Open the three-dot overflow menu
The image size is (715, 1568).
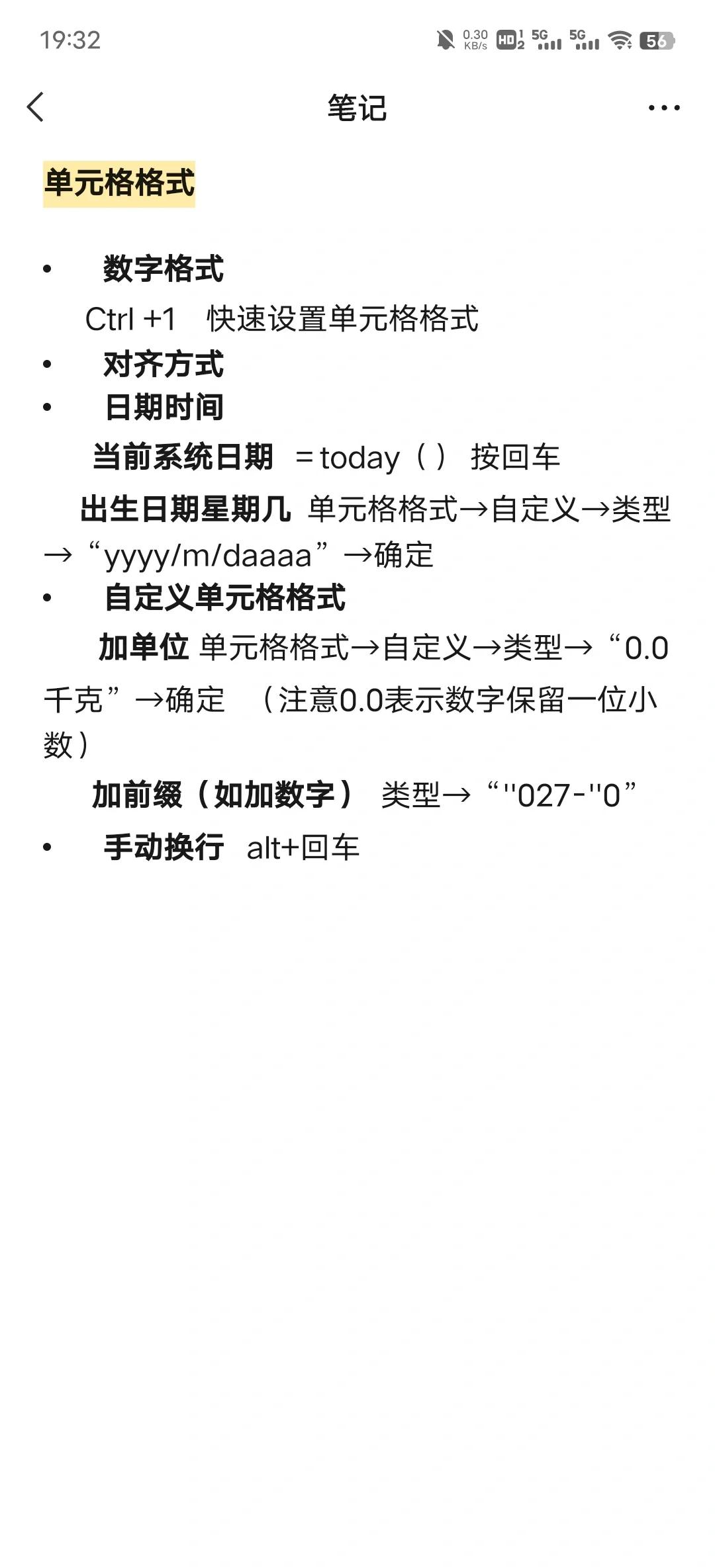(663, 108)
